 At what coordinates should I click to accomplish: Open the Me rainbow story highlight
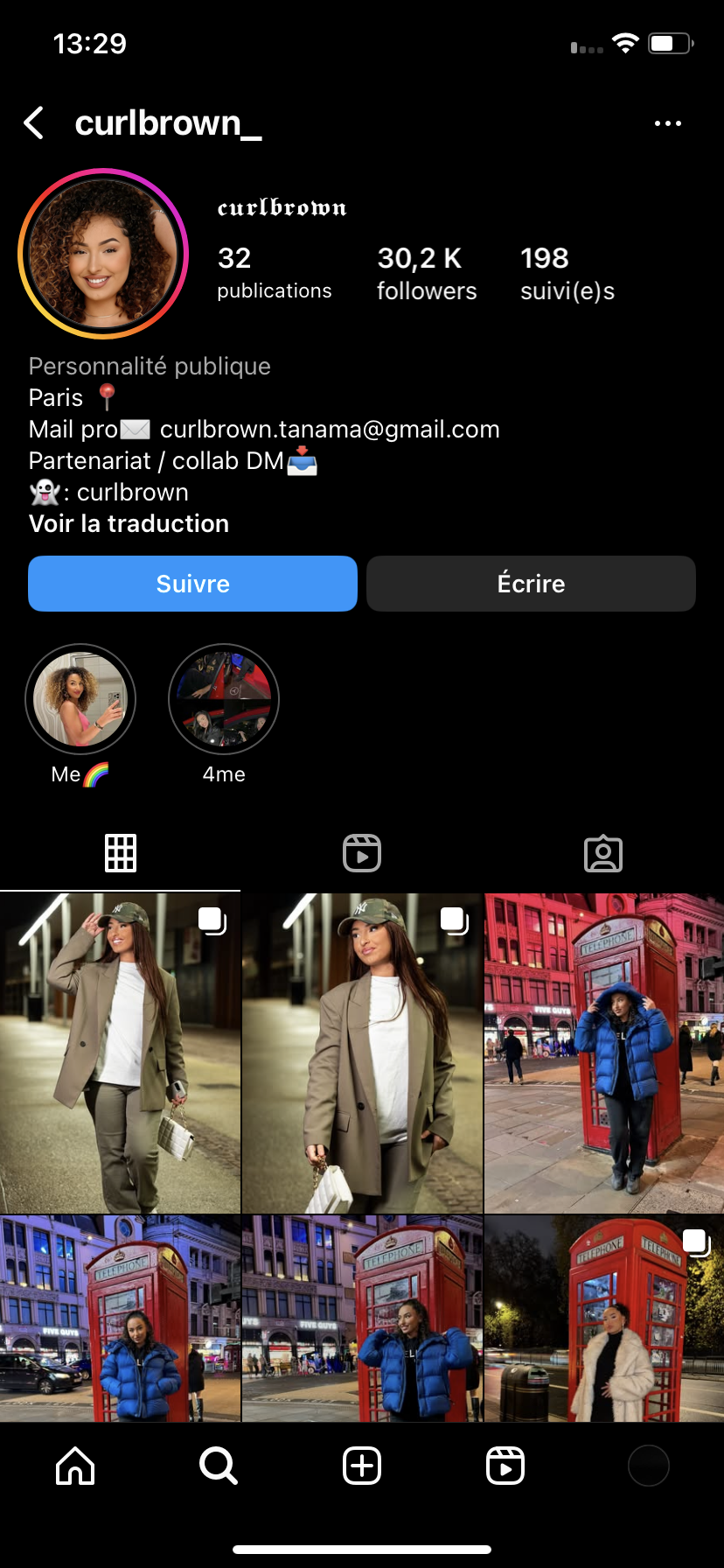(x=80, y=698)
